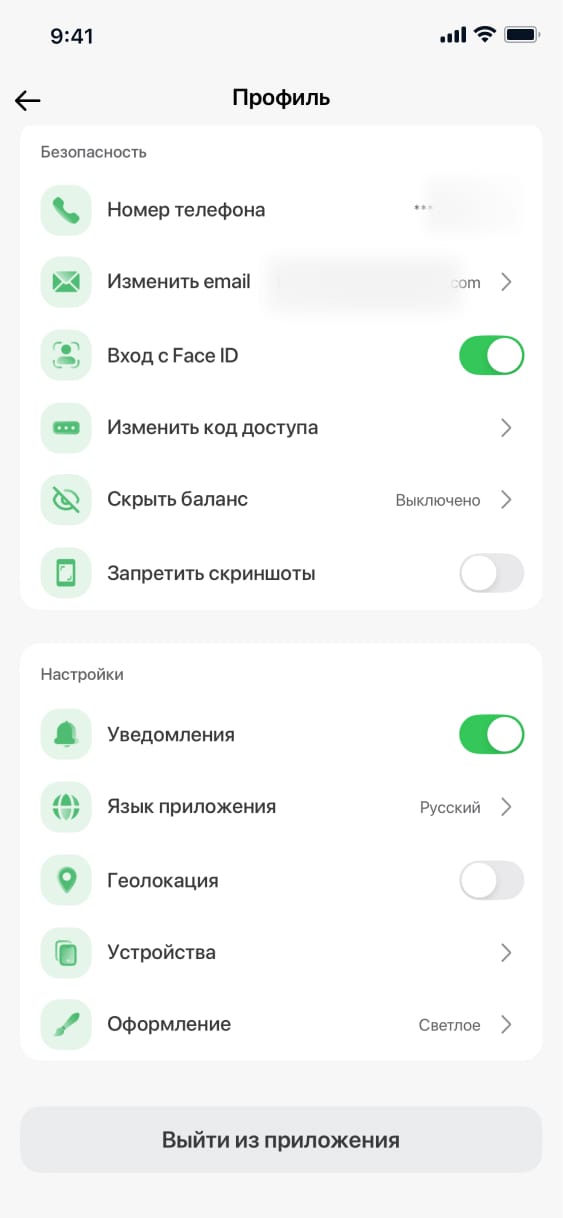This screenshot has height=1218, width=563.
Task: Go back using the arrow icon
Action: (x=28, y=99)
